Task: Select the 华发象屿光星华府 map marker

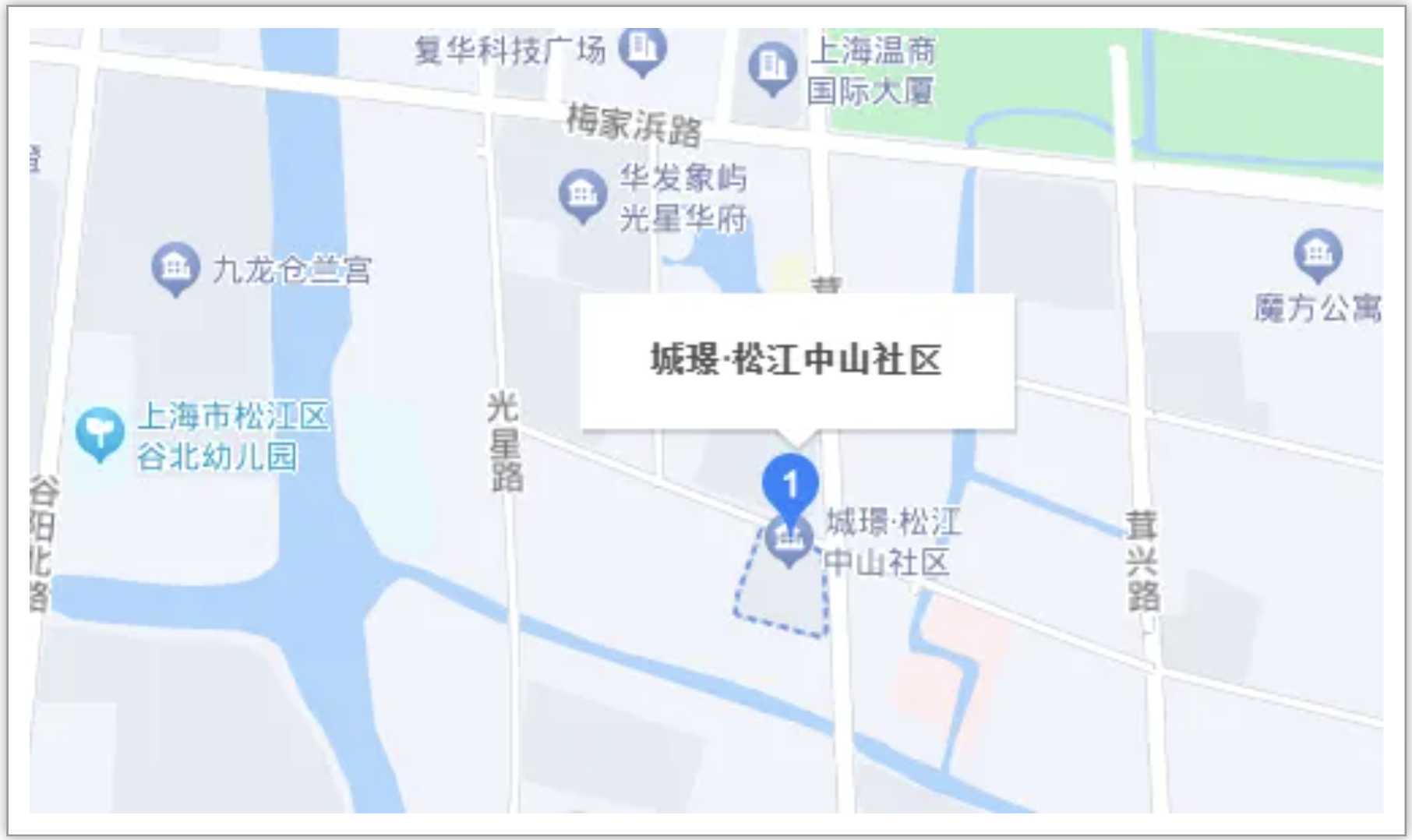Action: pyautogui.click(x=582, y=194)
